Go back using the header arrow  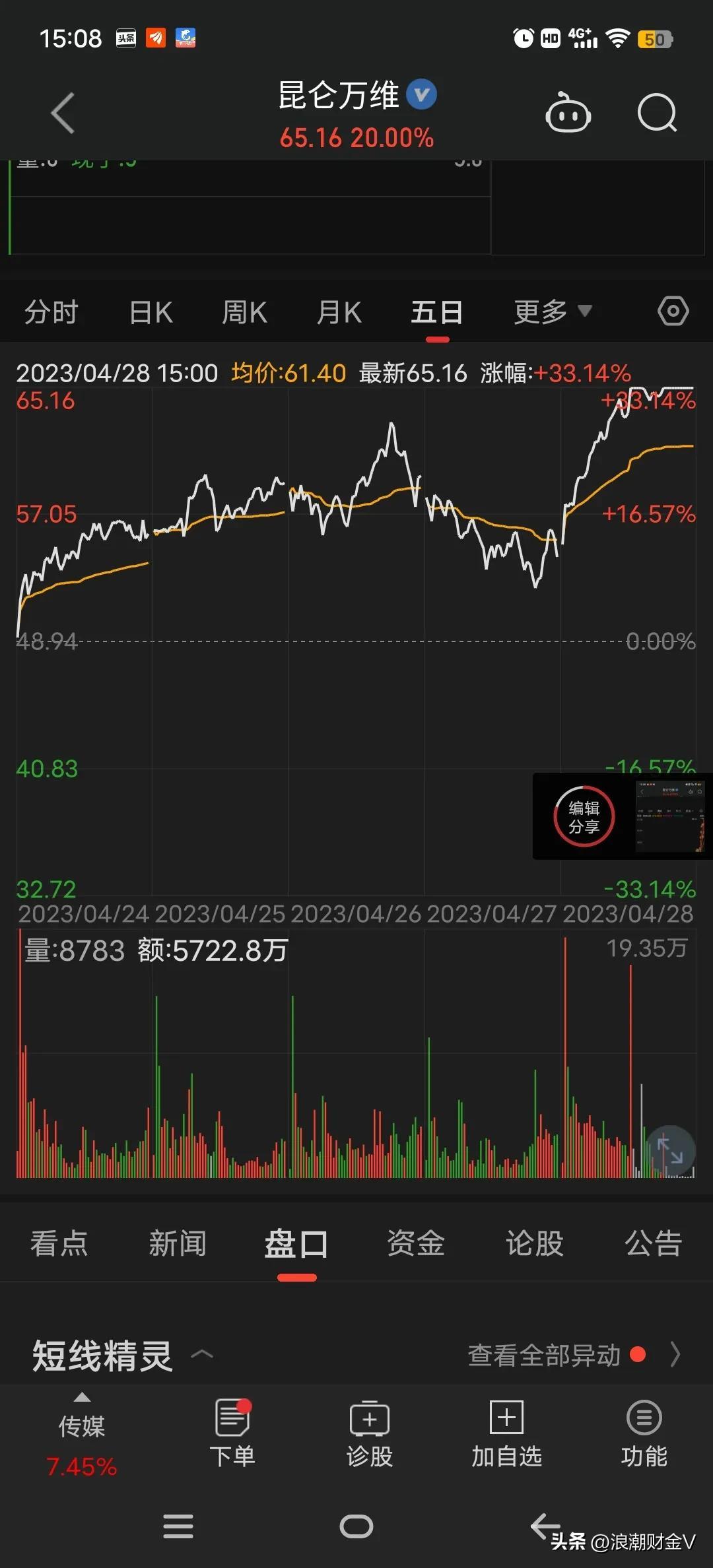pos(63,114)
